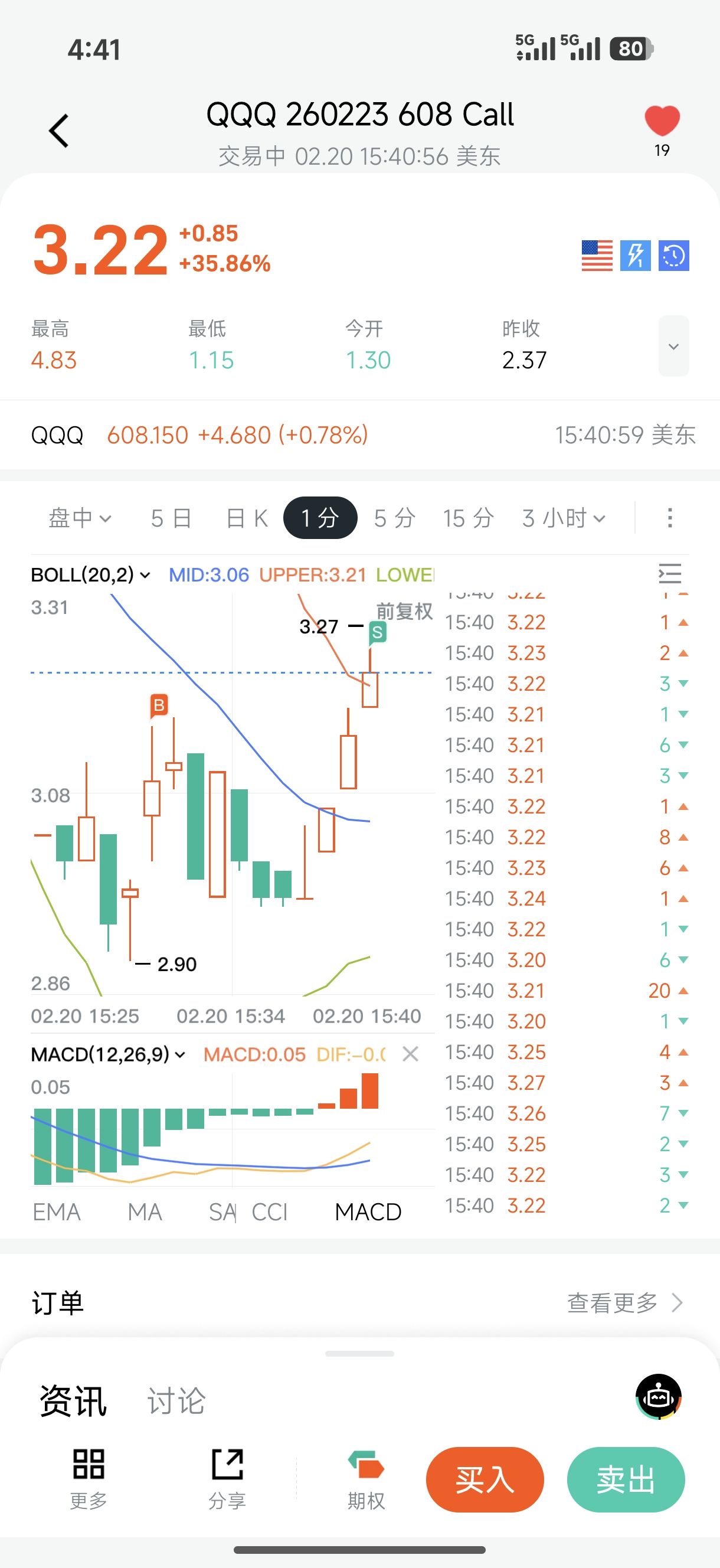Open the 3小时 interval dropdown
Viewport: 720px width, 1568px height.
pos(564,518)
